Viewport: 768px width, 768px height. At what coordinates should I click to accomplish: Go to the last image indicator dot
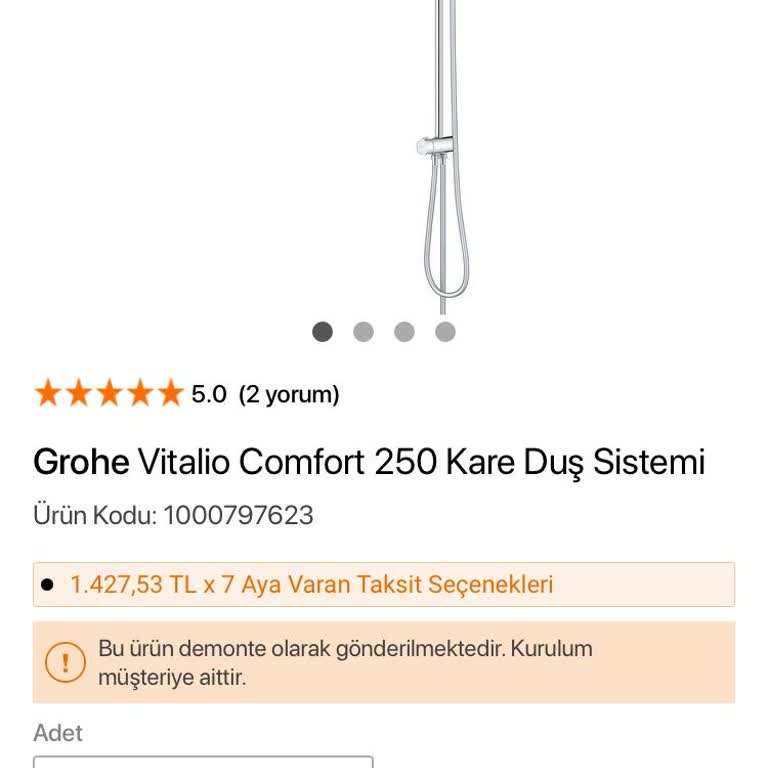445,332
